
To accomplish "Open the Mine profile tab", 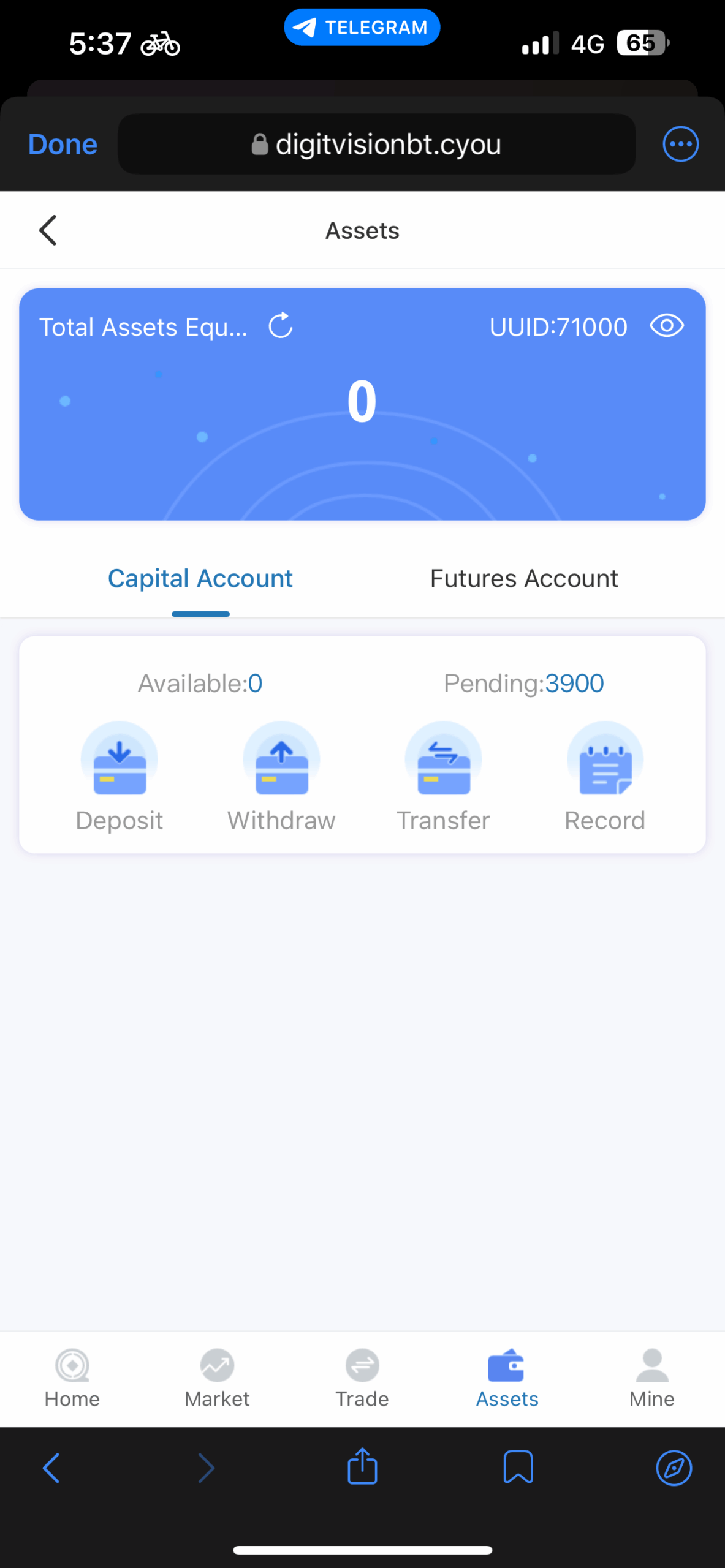I will click(652, 1378).
